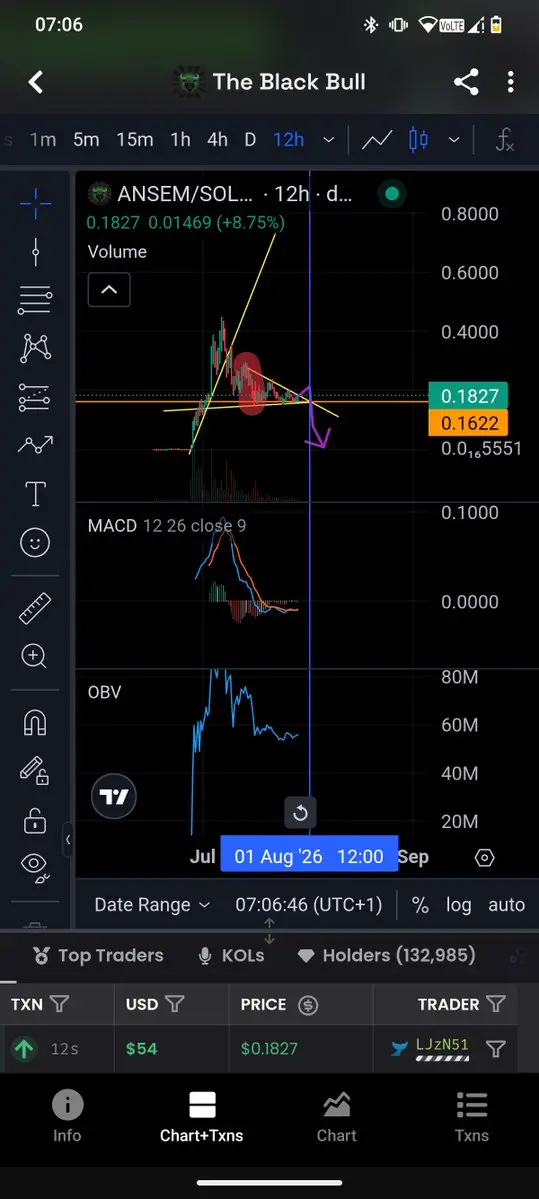Switch chart interval to 15m
The image size is (539, 1199).
point(135,140)
